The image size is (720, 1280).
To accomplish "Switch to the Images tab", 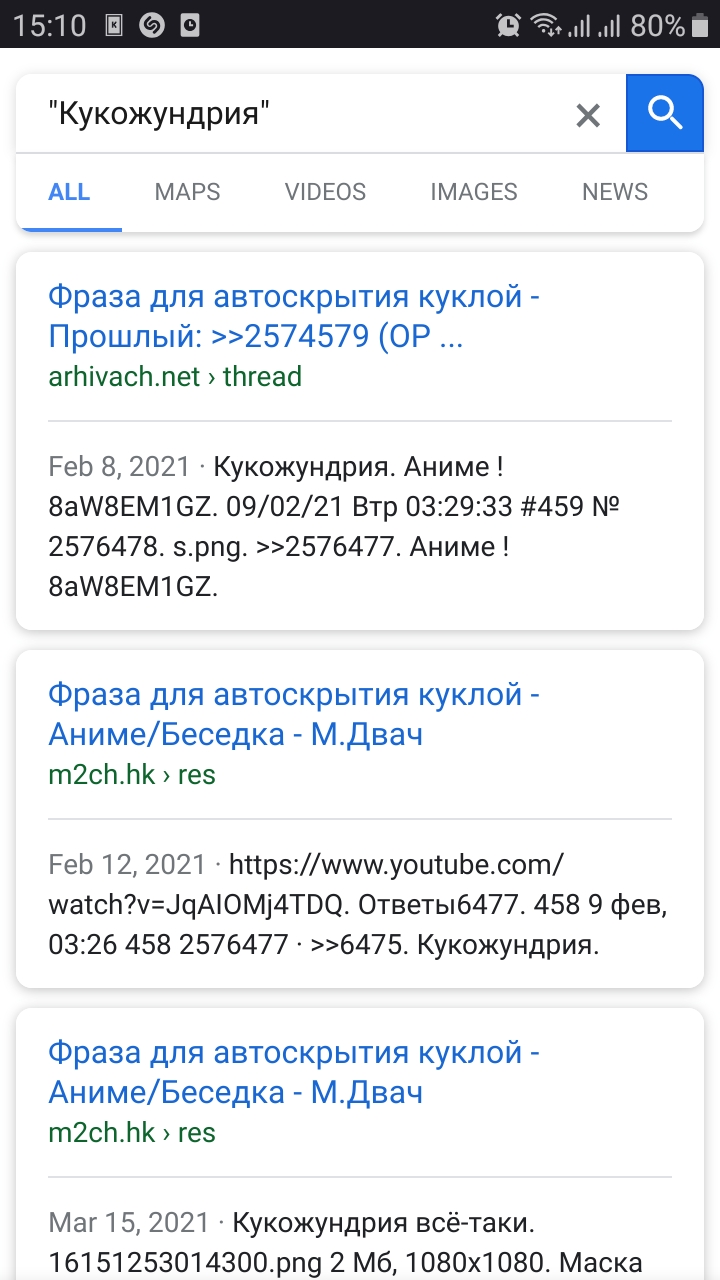I will point(474,192).
